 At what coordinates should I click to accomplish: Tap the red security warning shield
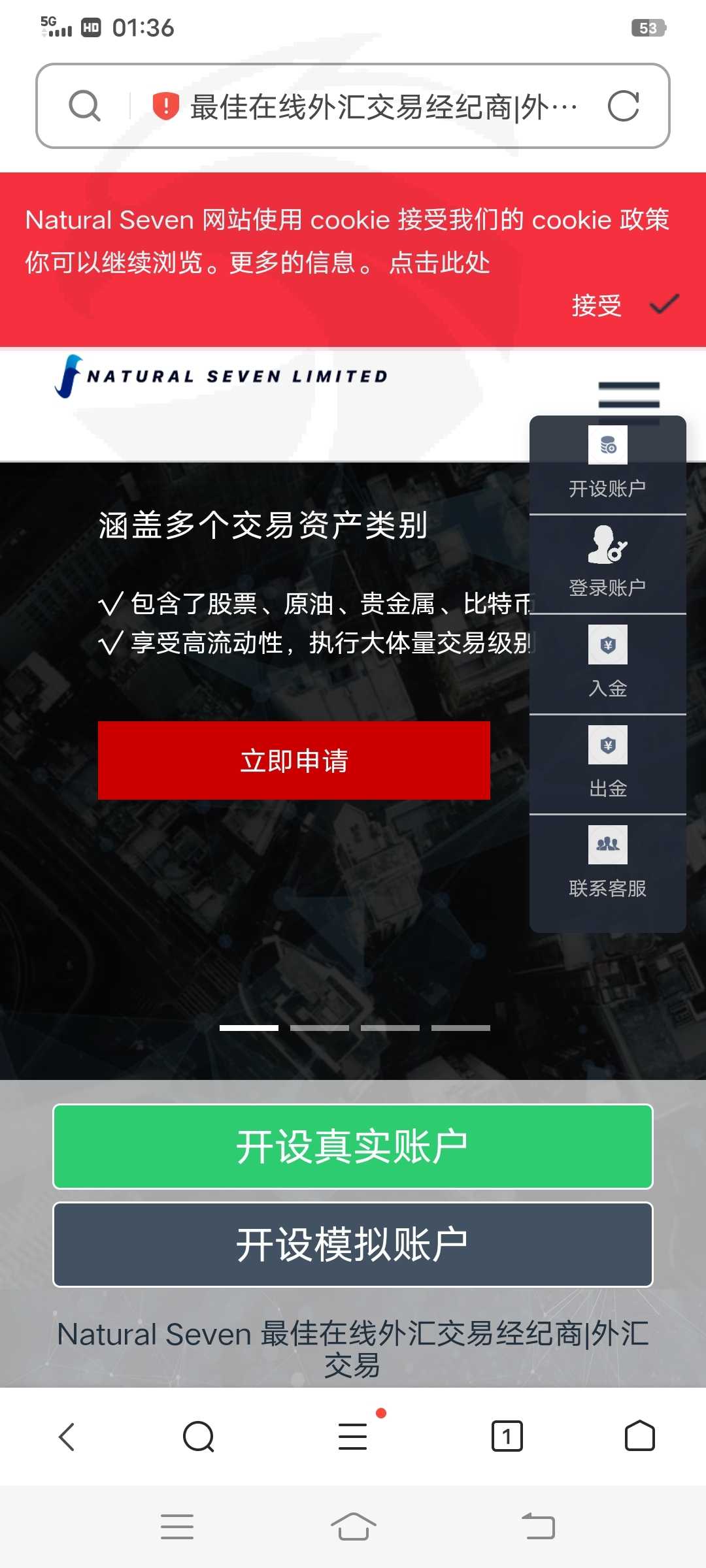(x=165, y=106)
